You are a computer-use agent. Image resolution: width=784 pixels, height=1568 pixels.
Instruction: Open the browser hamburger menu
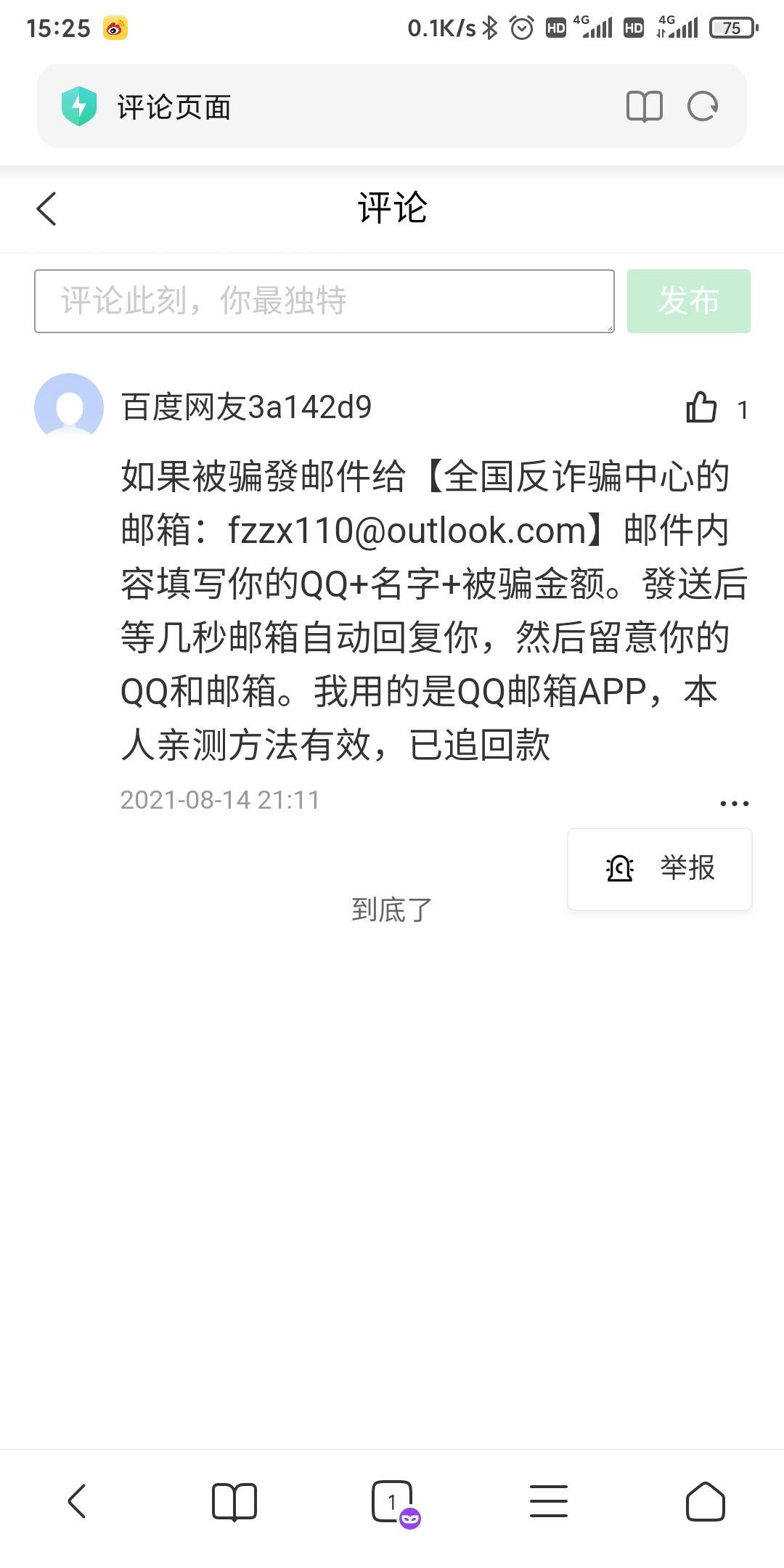[x=549, y=1501]
